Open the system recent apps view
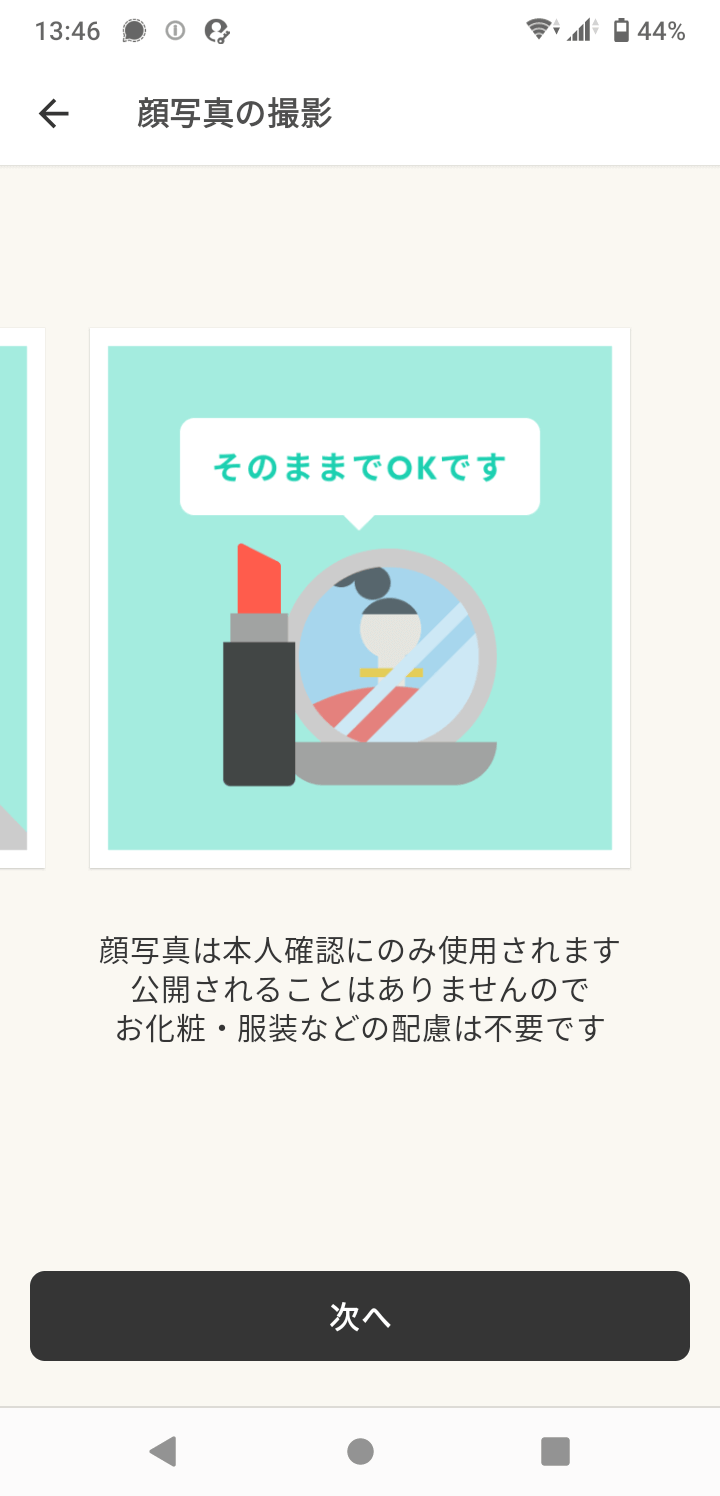720x1496 pixels. [x=555, y=1451]
